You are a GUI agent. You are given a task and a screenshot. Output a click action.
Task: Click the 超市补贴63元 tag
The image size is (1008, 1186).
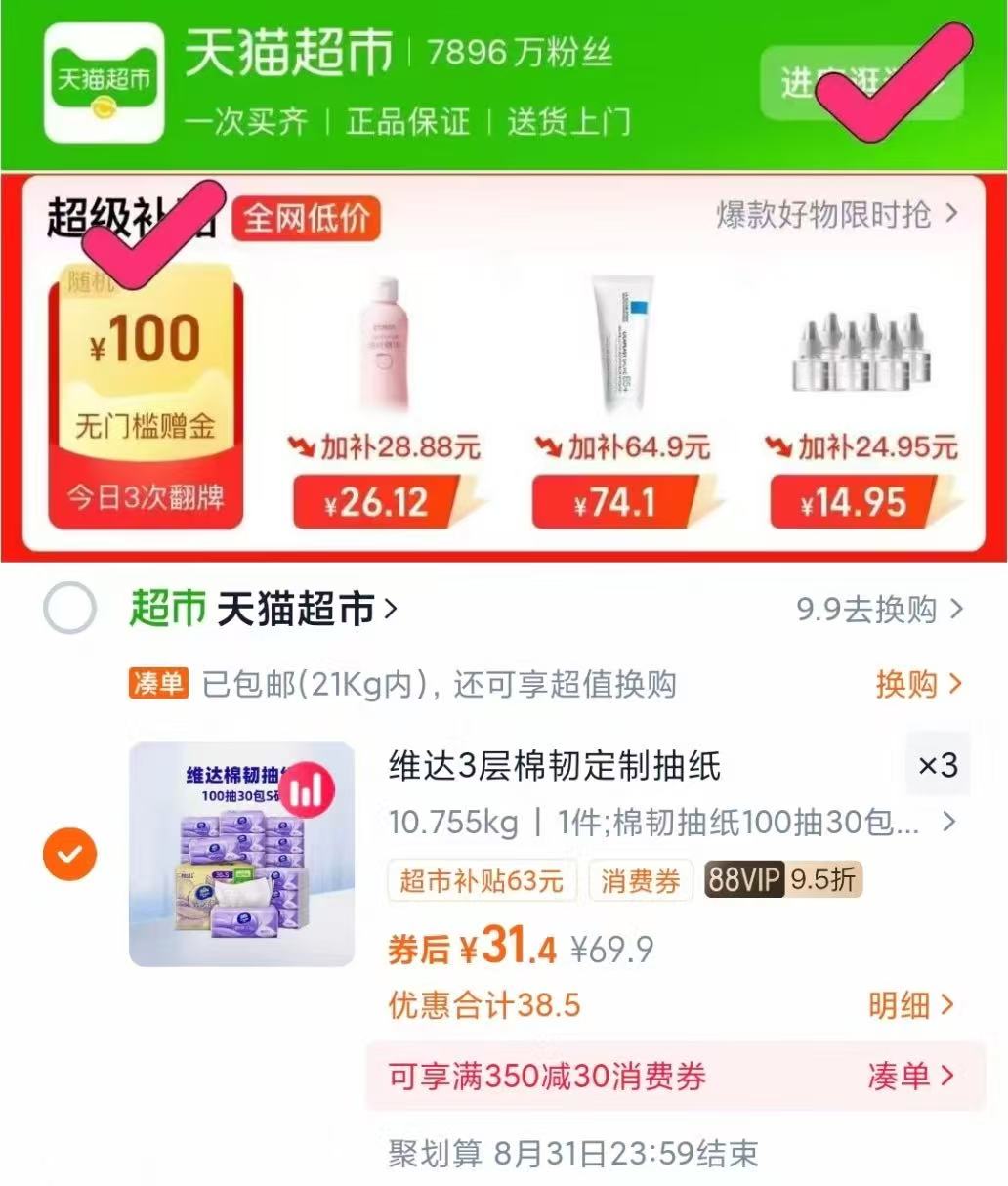coord(481,880)
